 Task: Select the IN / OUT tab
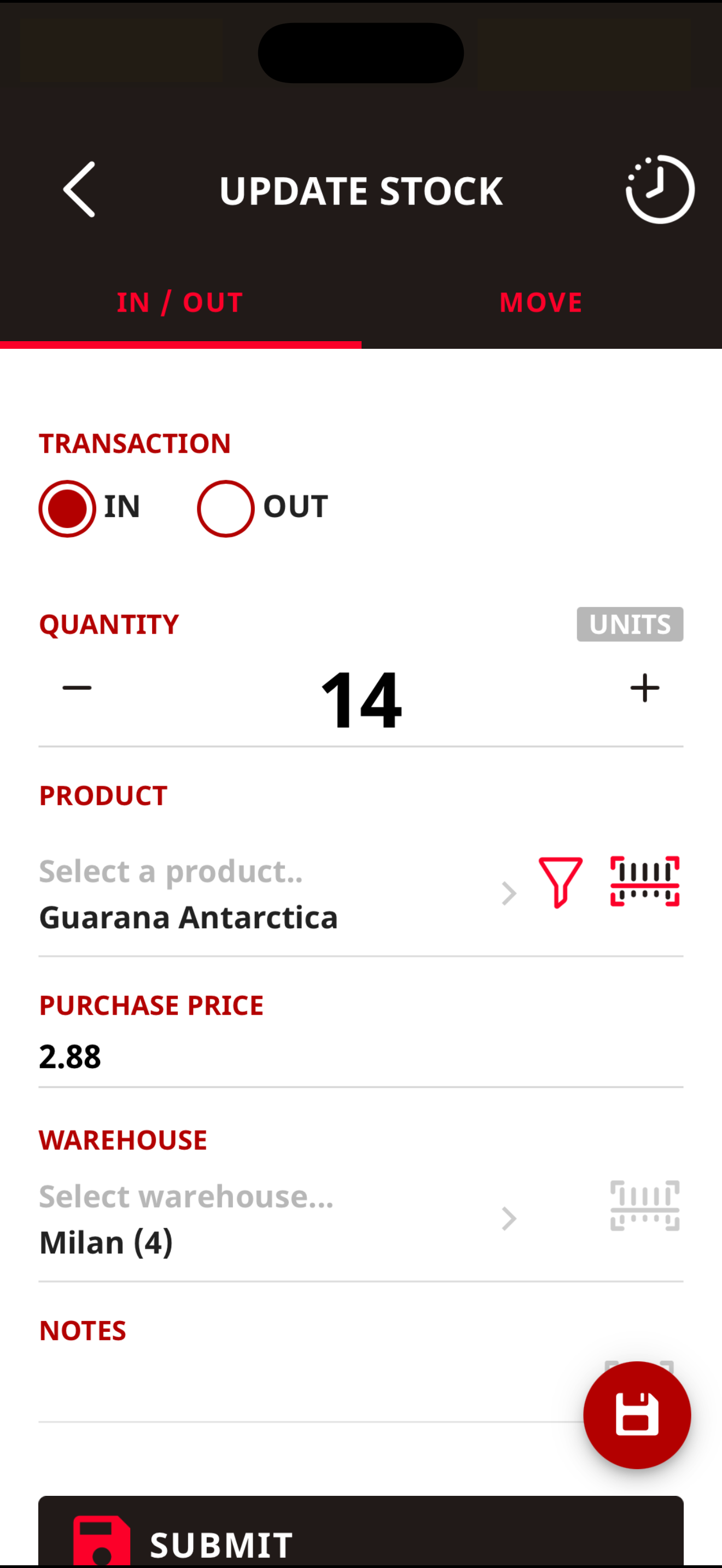(x=180, y=302)
